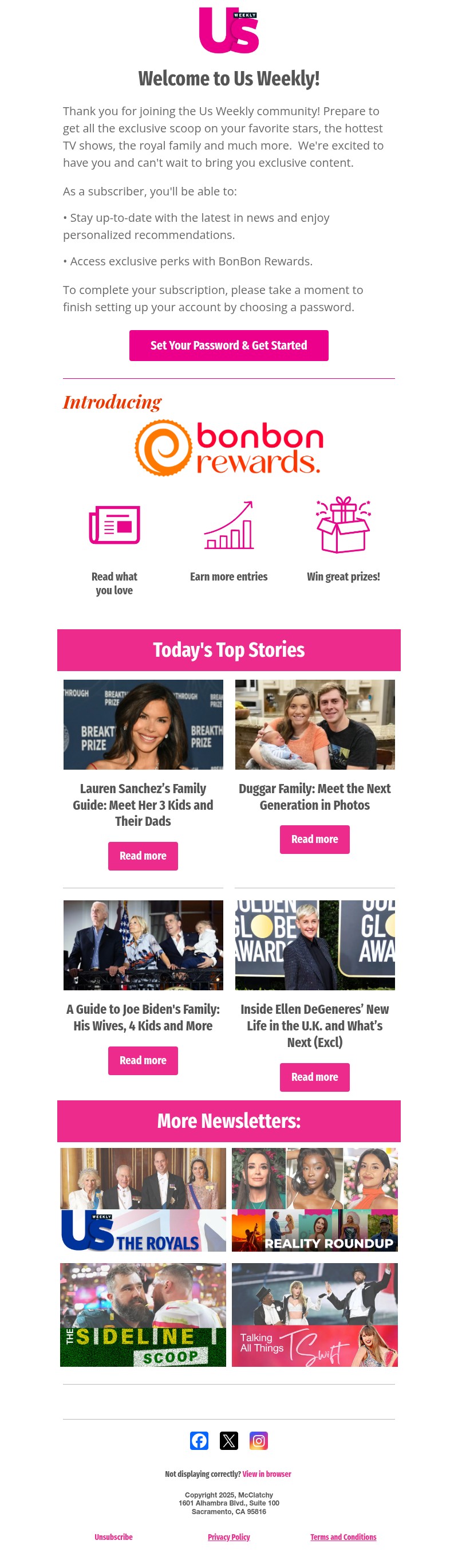Open the Privacy Policy link
Image resolution: width=458 pixels, height=1568 pixels.
click(x=228, y=1536)
